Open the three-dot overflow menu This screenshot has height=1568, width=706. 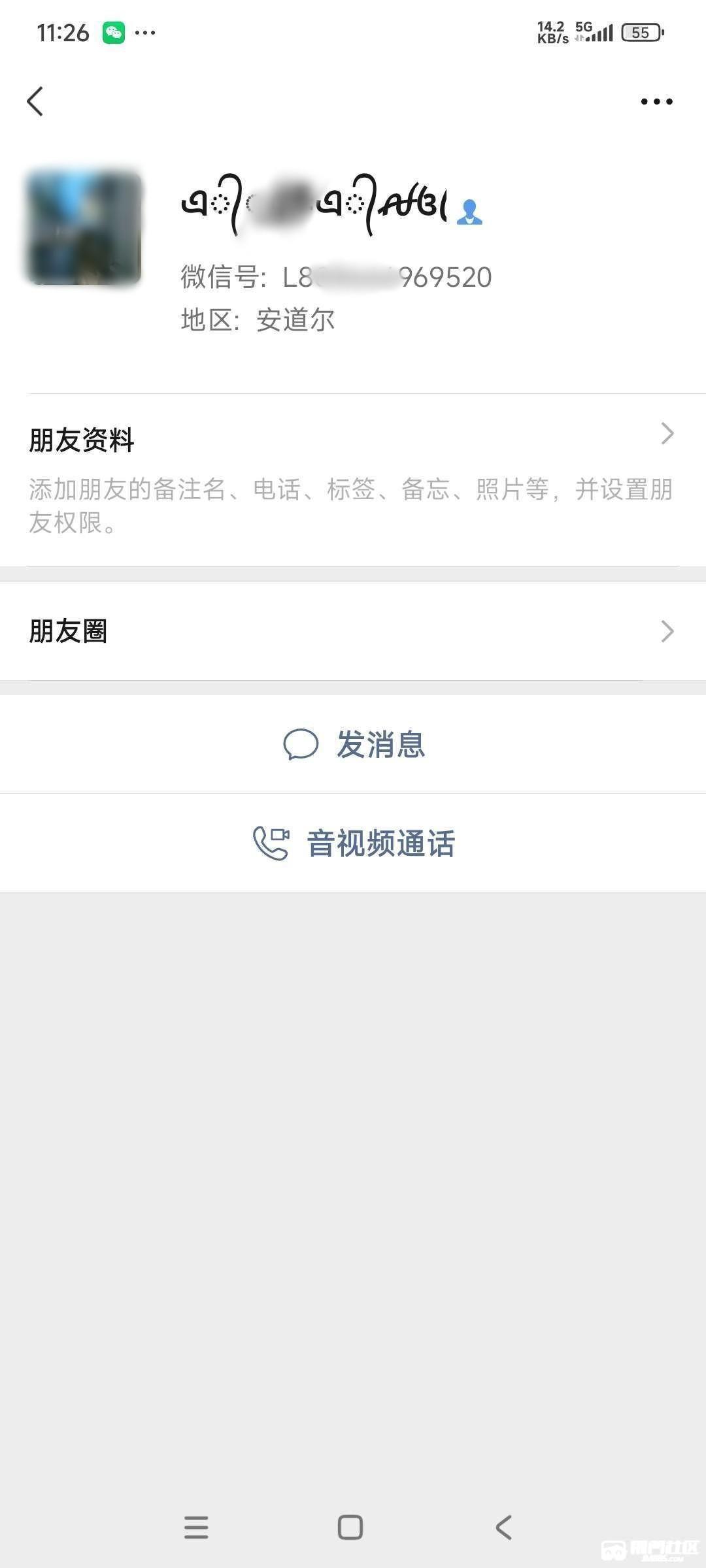656,101
